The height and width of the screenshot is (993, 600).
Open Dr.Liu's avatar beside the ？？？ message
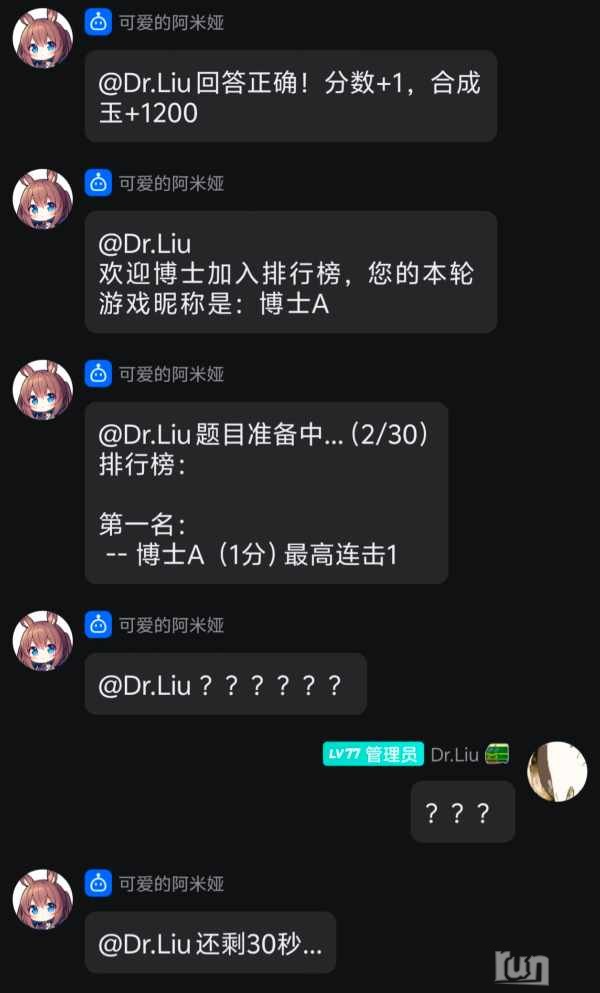(557, 771)
